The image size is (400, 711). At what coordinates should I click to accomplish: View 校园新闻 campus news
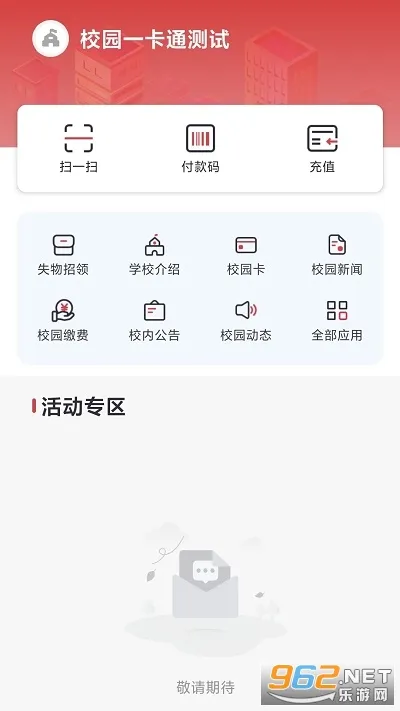(x=337, y=255)
